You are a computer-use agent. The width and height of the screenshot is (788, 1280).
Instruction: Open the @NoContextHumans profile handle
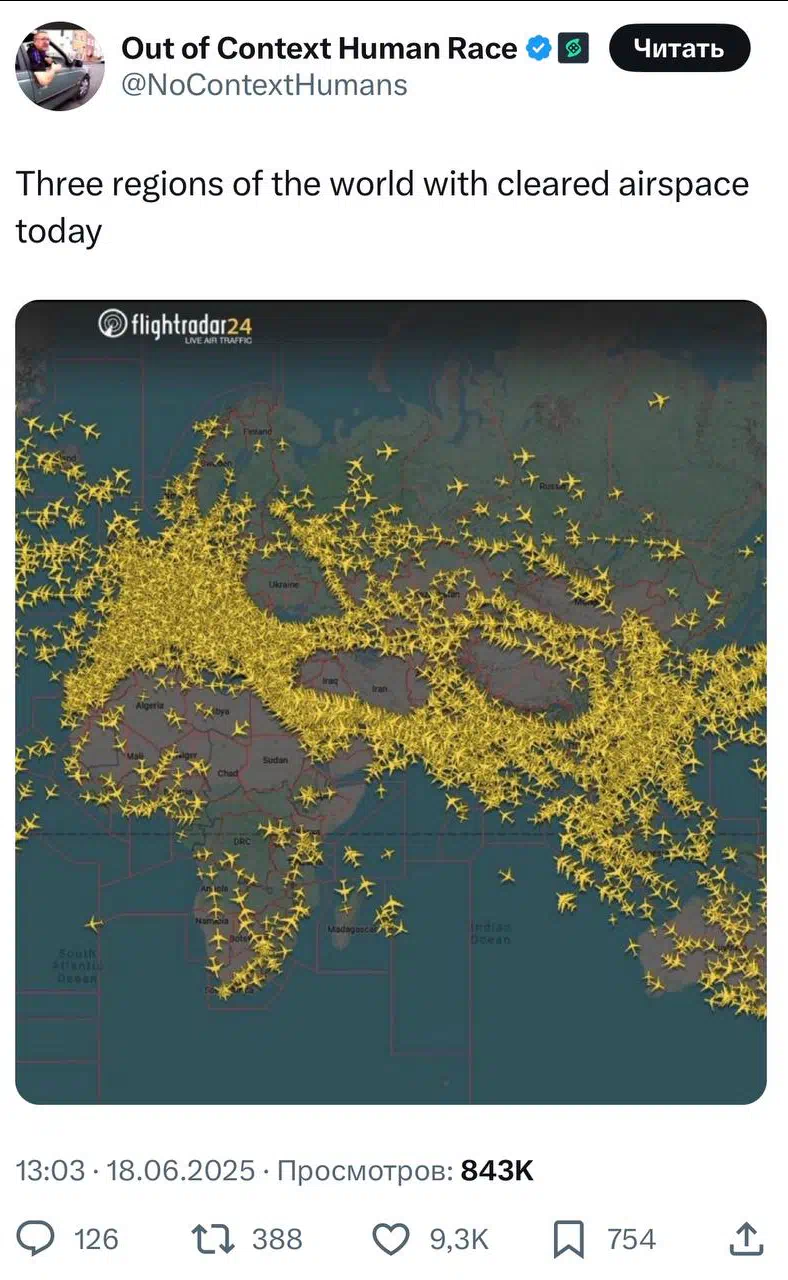[x=264, y=85]
